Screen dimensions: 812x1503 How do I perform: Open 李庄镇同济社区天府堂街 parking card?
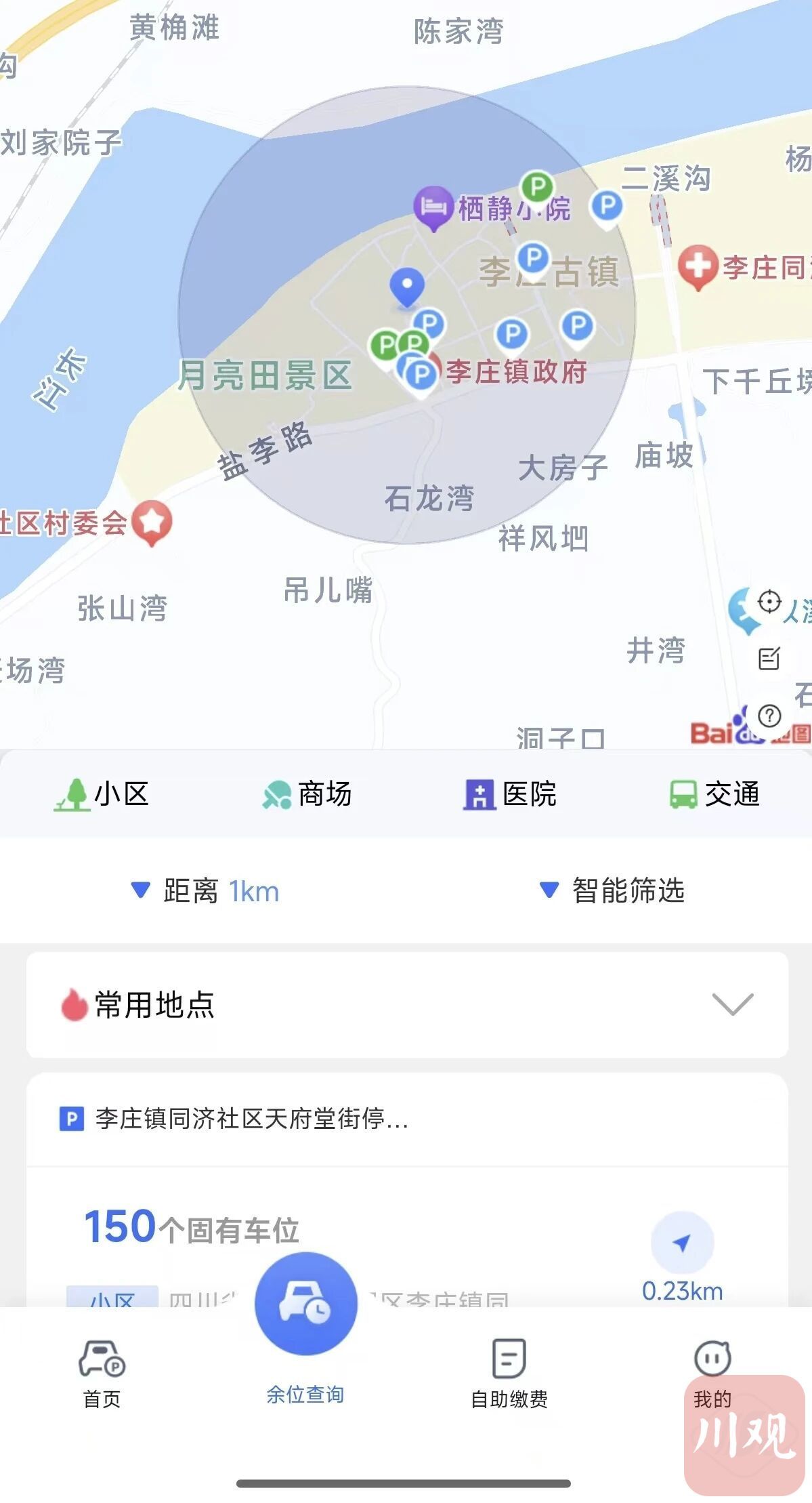251,1119
